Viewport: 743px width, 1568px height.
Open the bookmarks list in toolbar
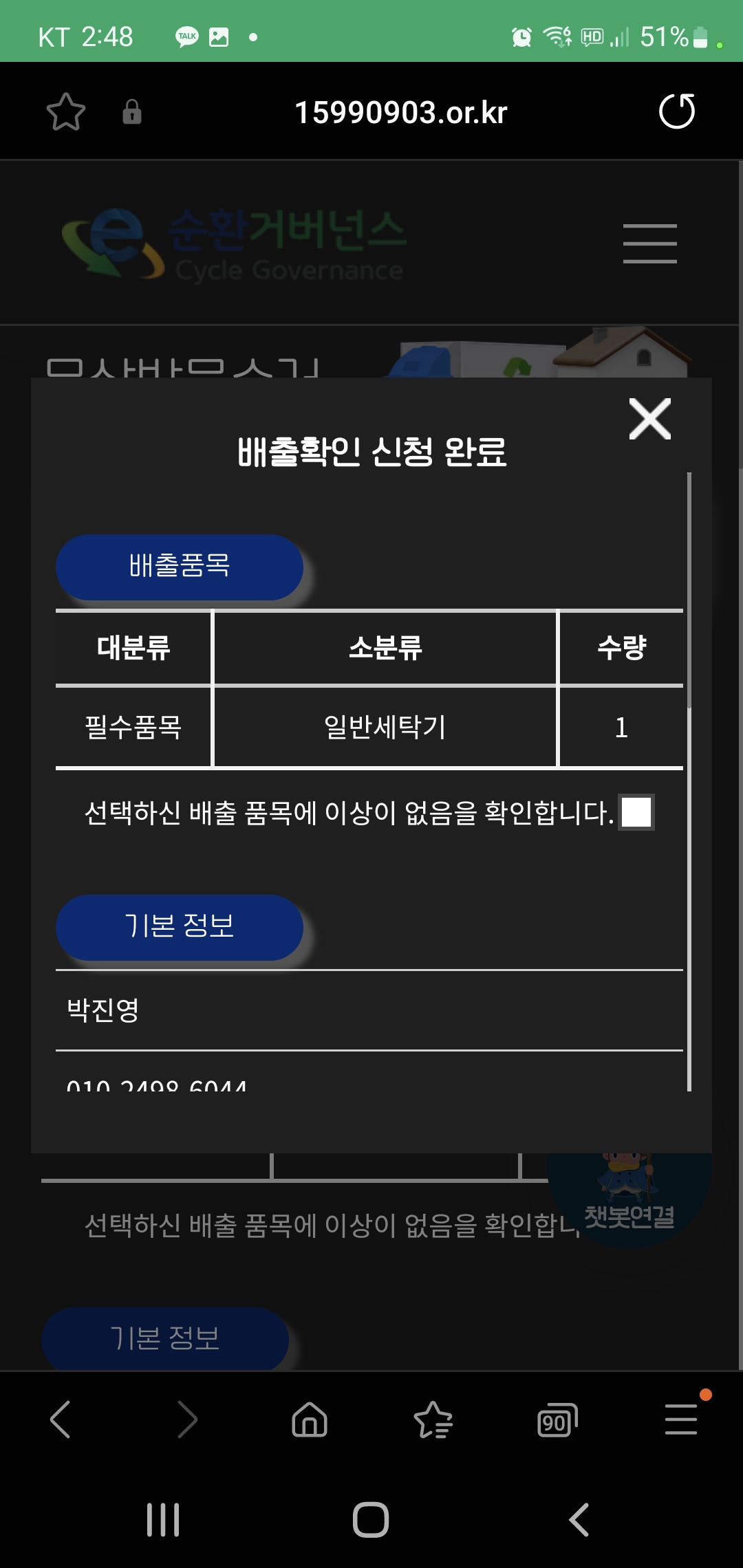click(x=433, y=1419)
